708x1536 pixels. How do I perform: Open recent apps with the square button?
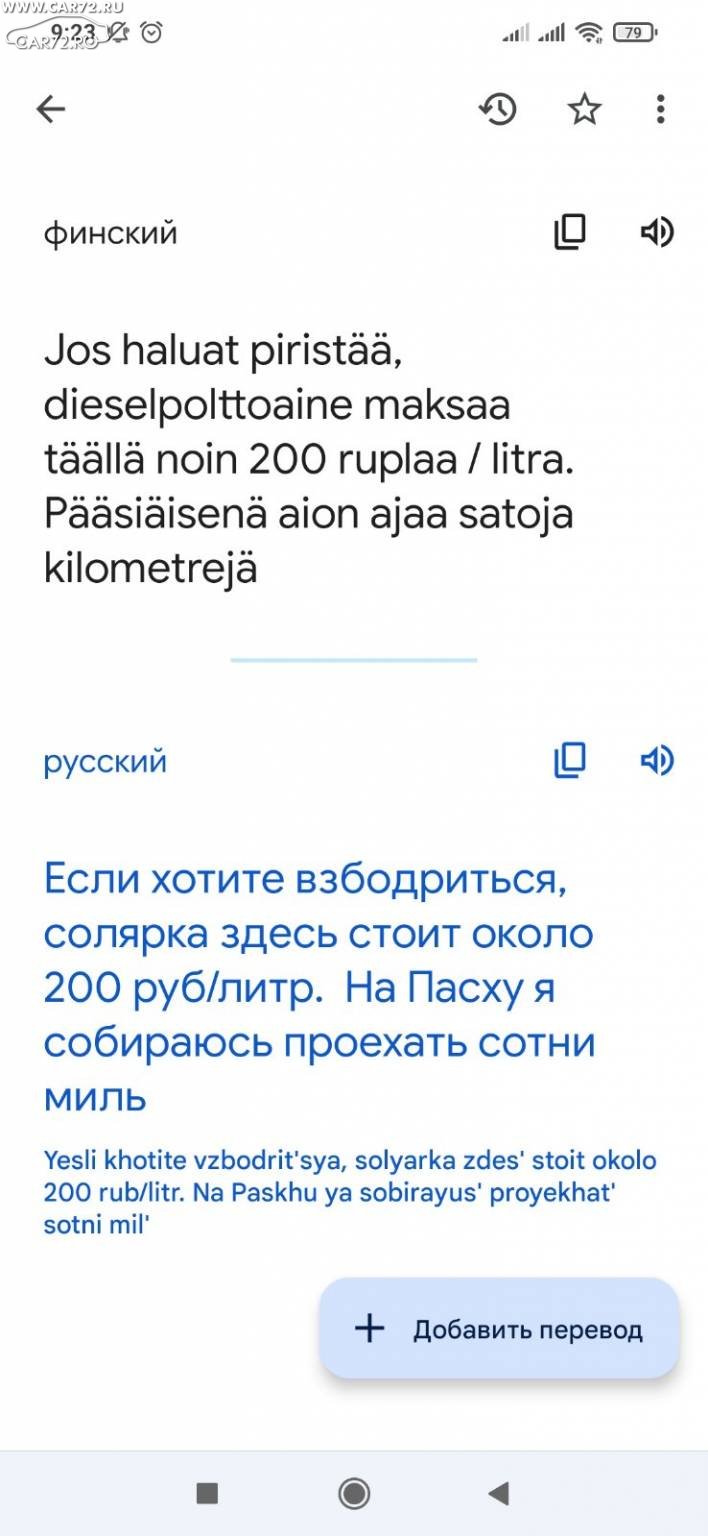coord(208,1494)
